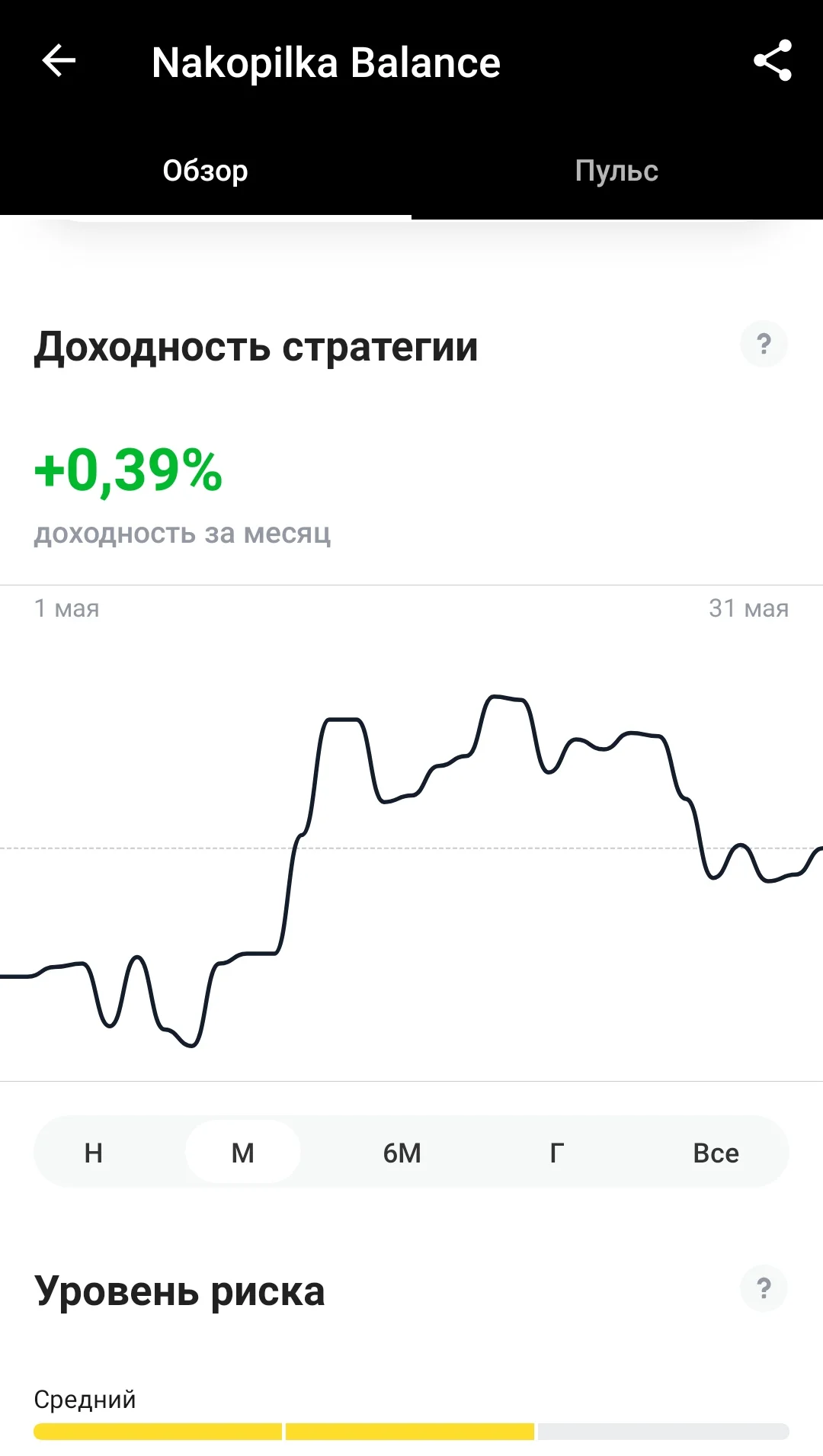Viewport: 823px width, 1456px height.
Task: Open help for Доходность стратегии
Action: point(764,344)
